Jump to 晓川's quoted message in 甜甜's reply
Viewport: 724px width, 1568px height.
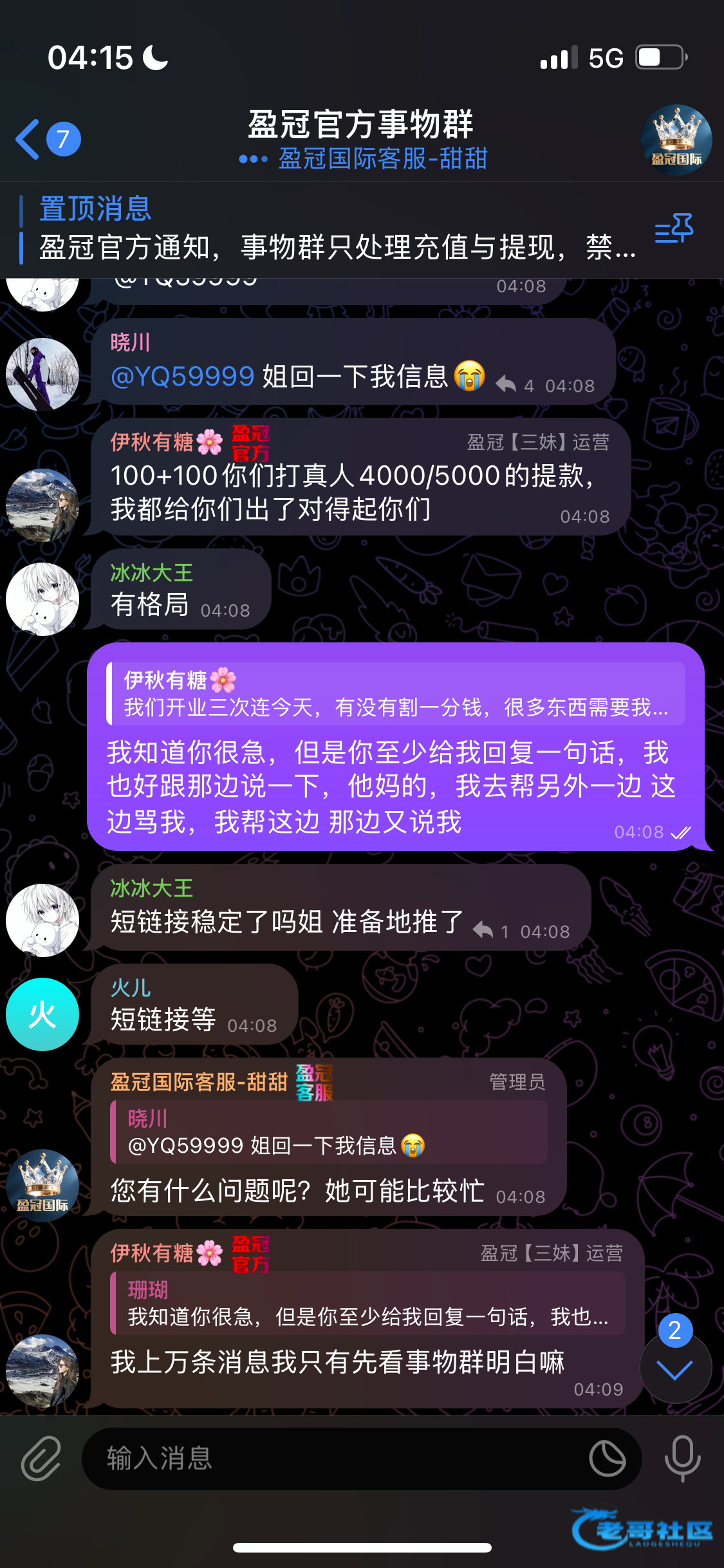[x=330, y=1132]
